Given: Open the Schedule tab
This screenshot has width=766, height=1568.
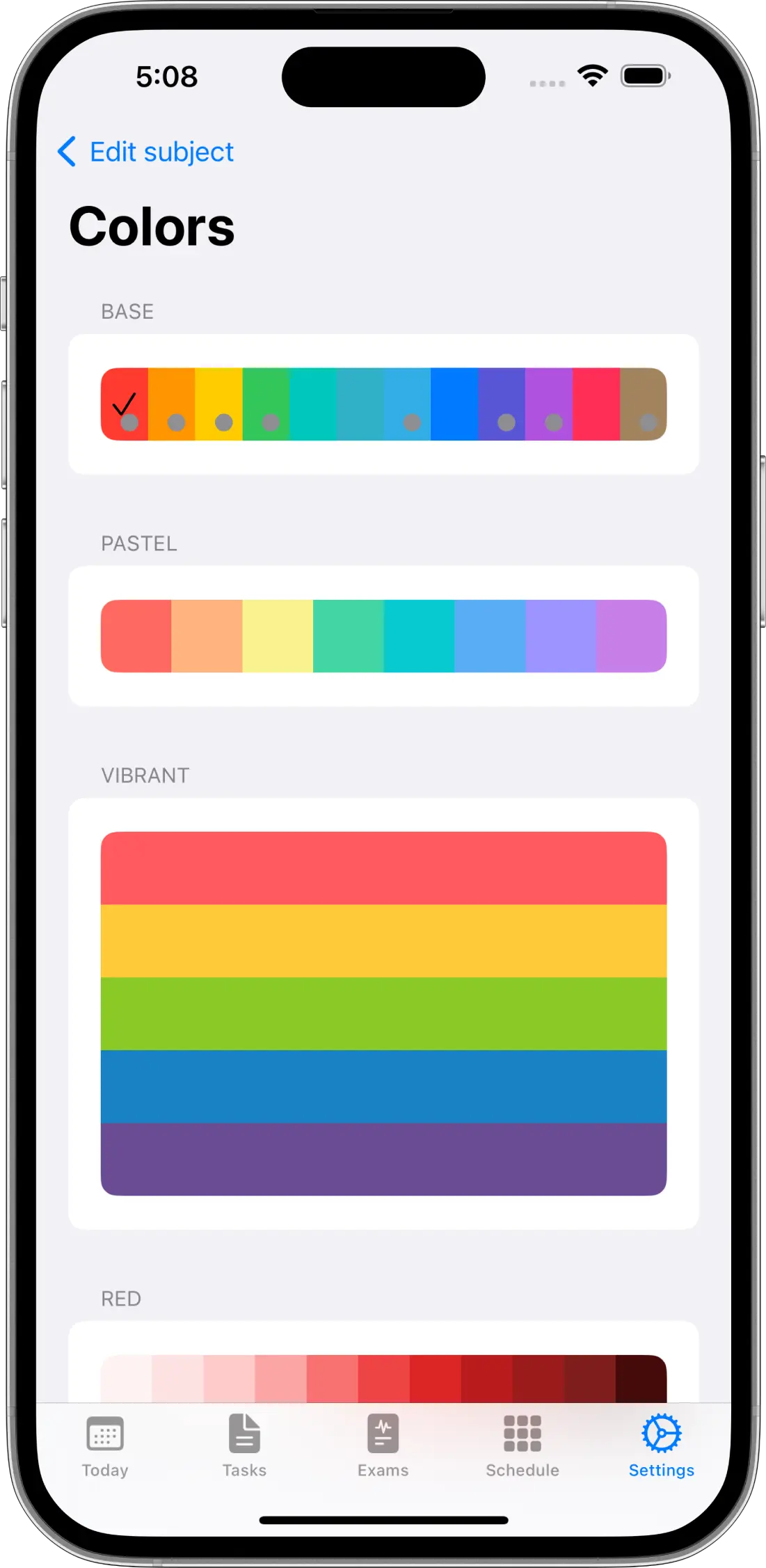Looking at the screenshot, I should 522,1445.
